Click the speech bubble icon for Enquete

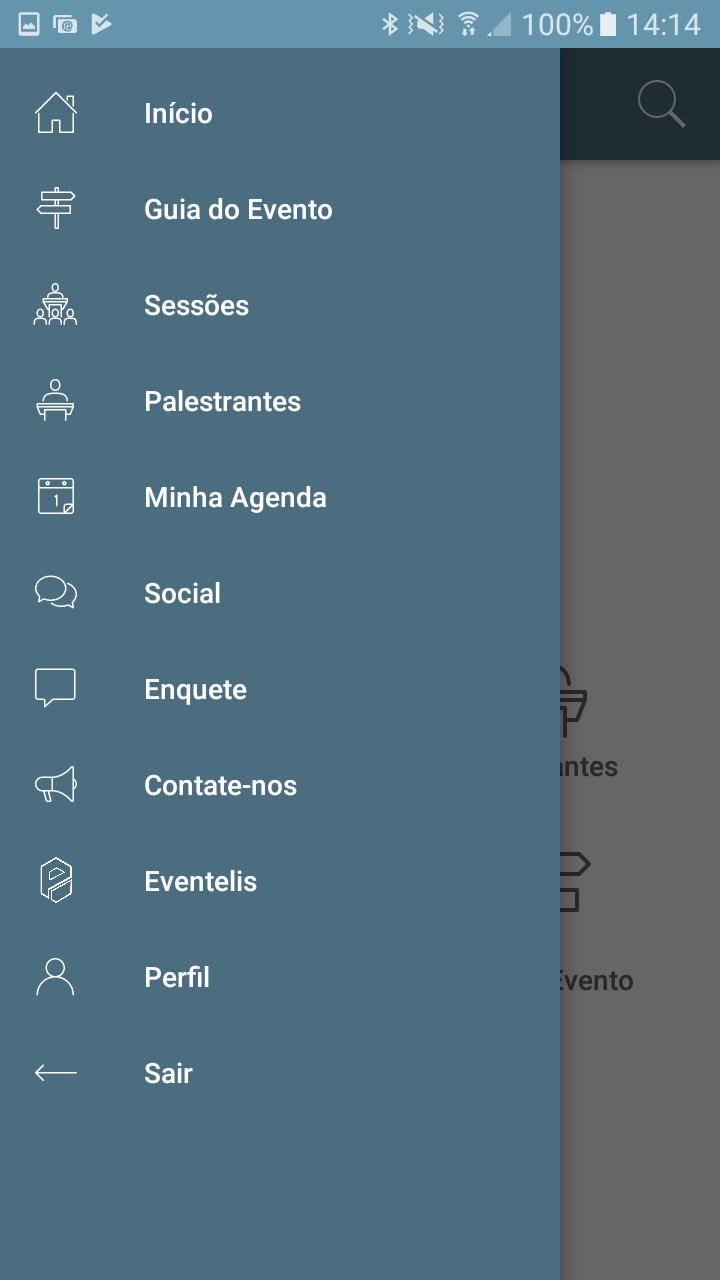coord(54,688)
